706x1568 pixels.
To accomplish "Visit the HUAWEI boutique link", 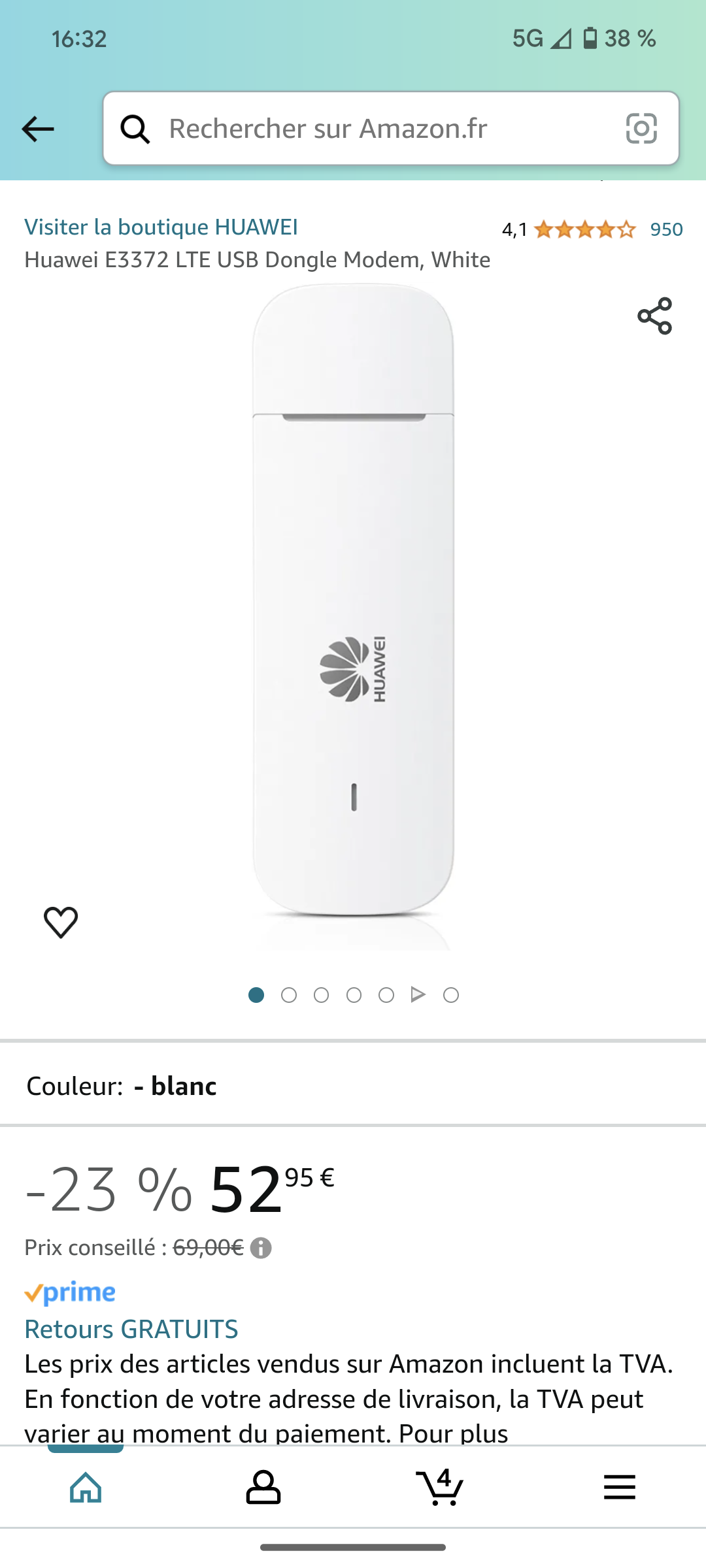I will 161,227.
